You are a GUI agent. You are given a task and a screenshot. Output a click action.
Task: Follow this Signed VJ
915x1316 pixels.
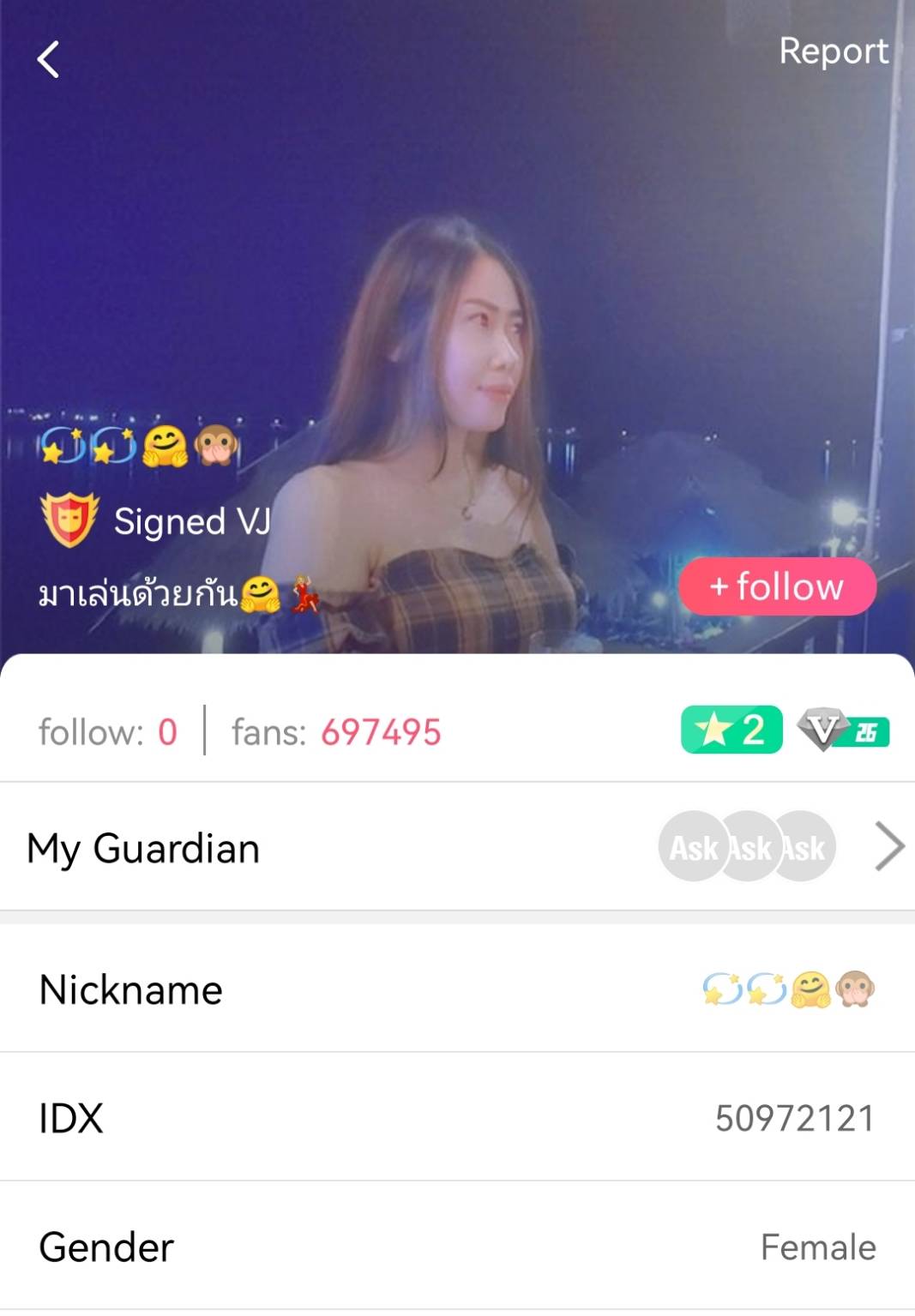pos(777,587)
